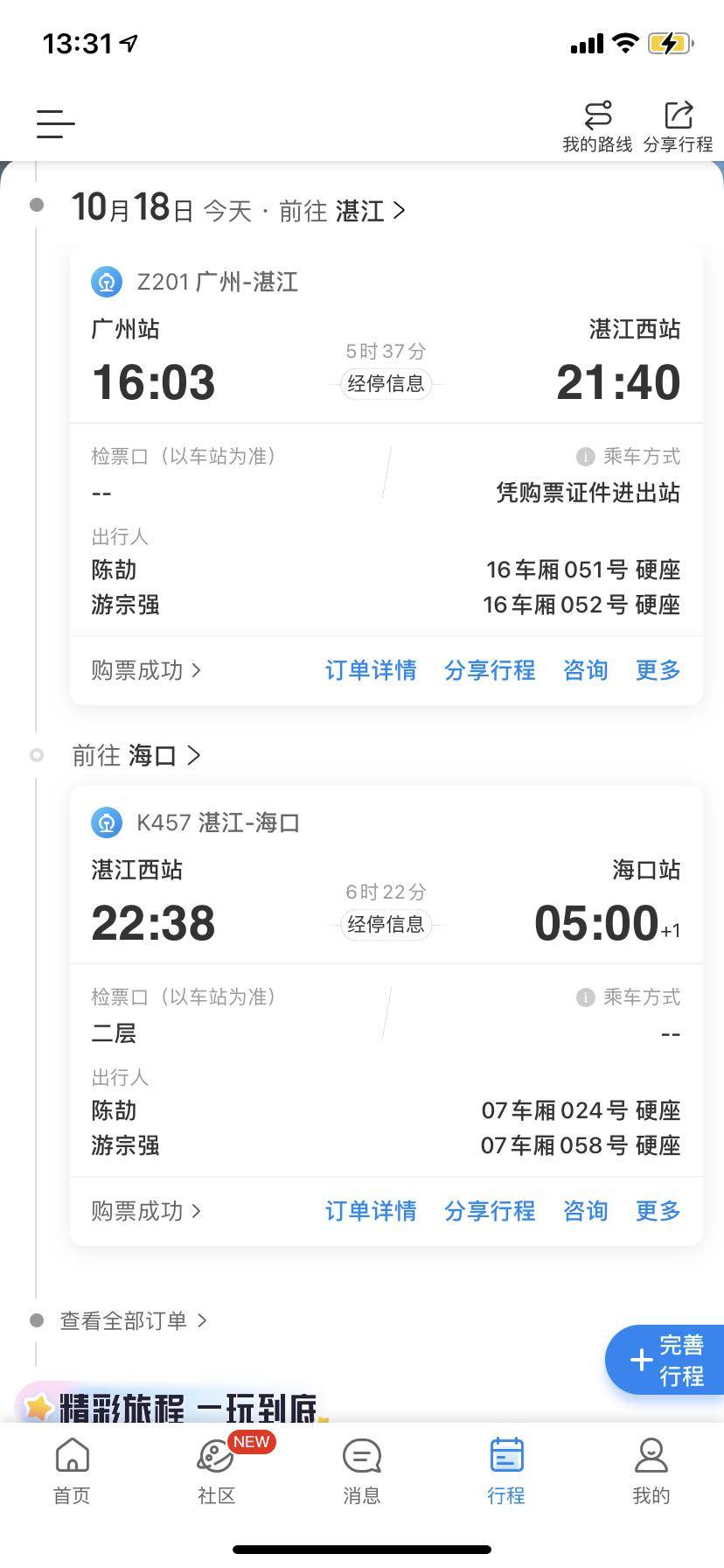The width and height of the screenshot is (724, 1568).
Task: Switch to the 社区 tab
Action: point(217,1472)
